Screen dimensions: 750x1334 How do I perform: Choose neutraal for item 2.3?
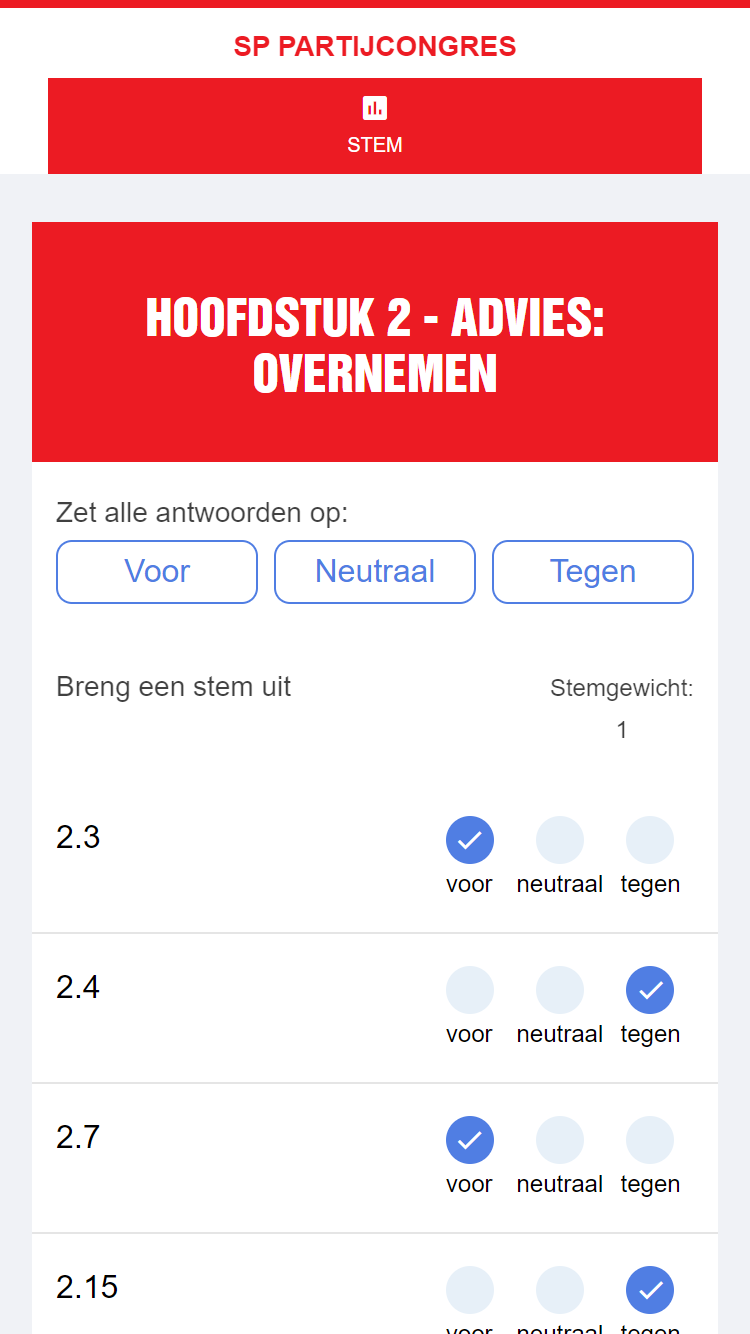pos(560,840)
